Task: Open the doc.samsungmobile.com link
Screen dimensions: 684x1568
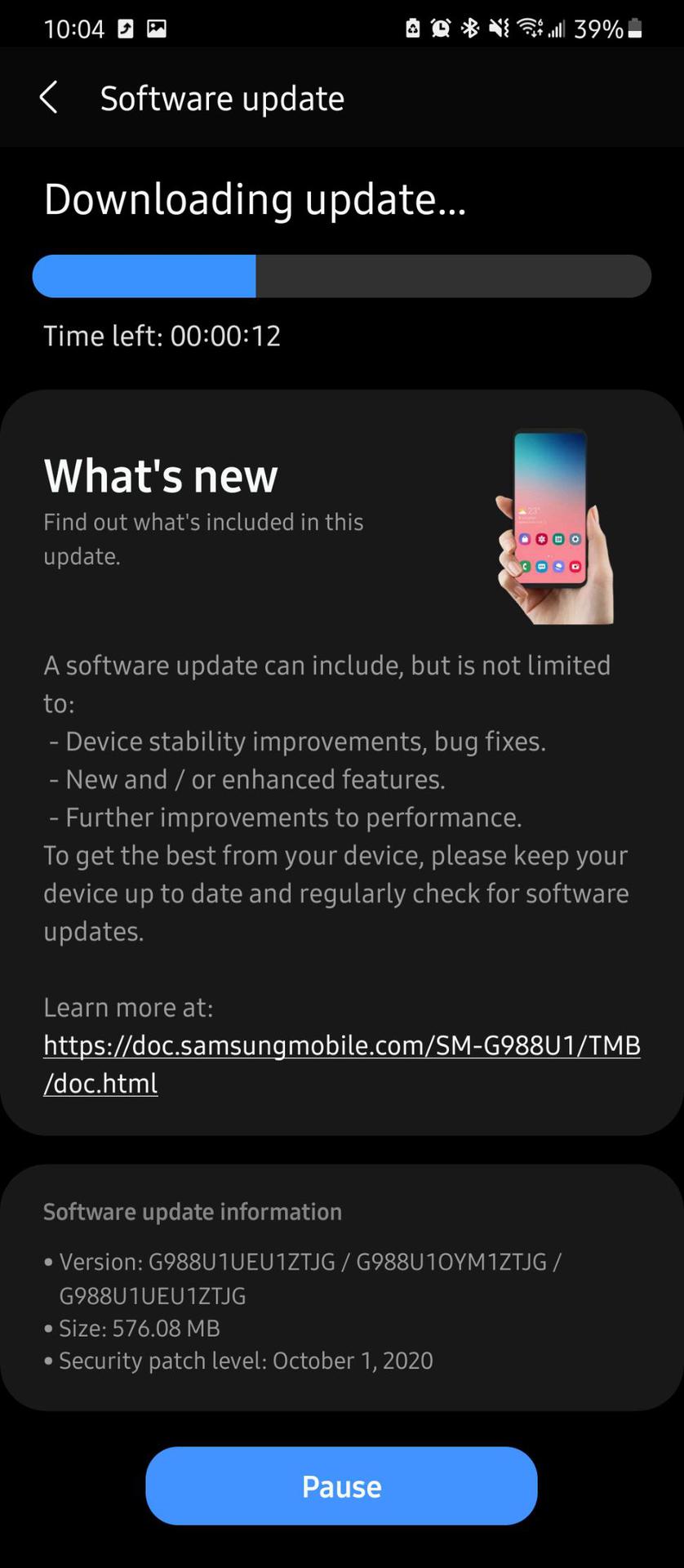Action: pyautogui.click(x=341, y=1046)
